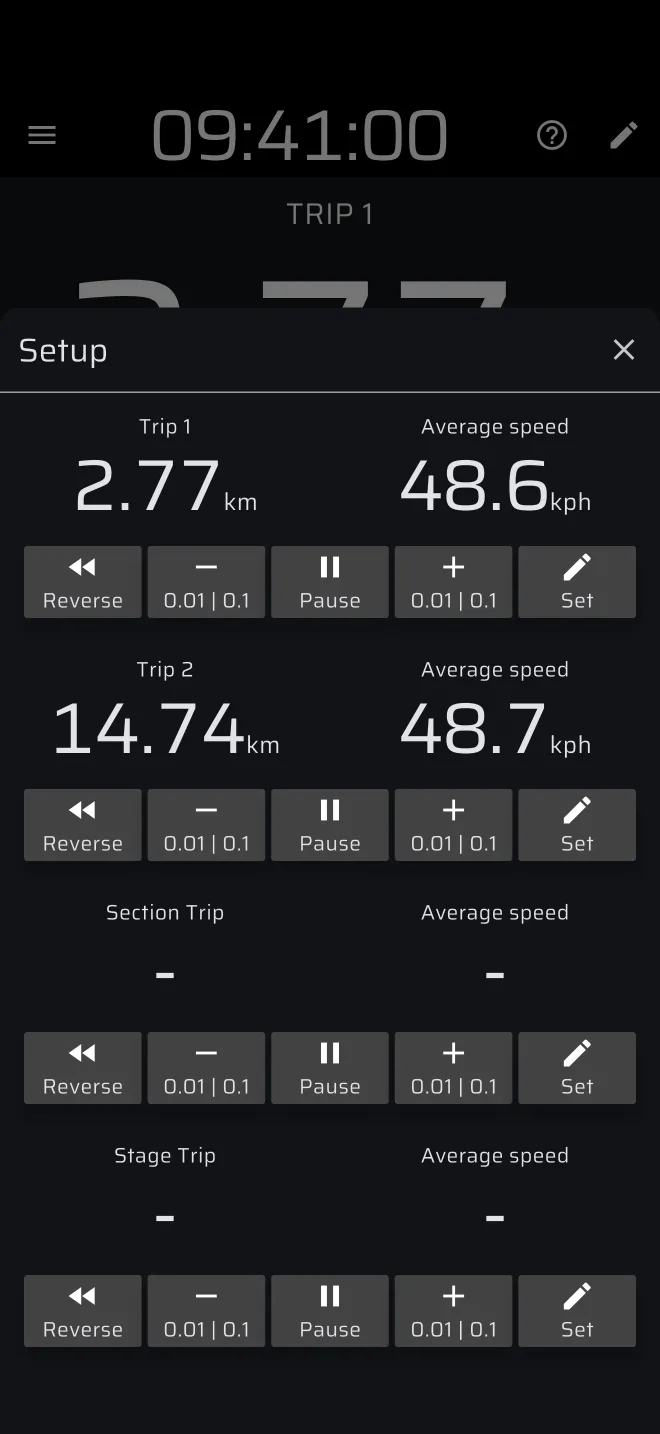Reverse the Stage Trip
The width and height of the screenshot is (660, 1434).
(x=83, y=1311)
